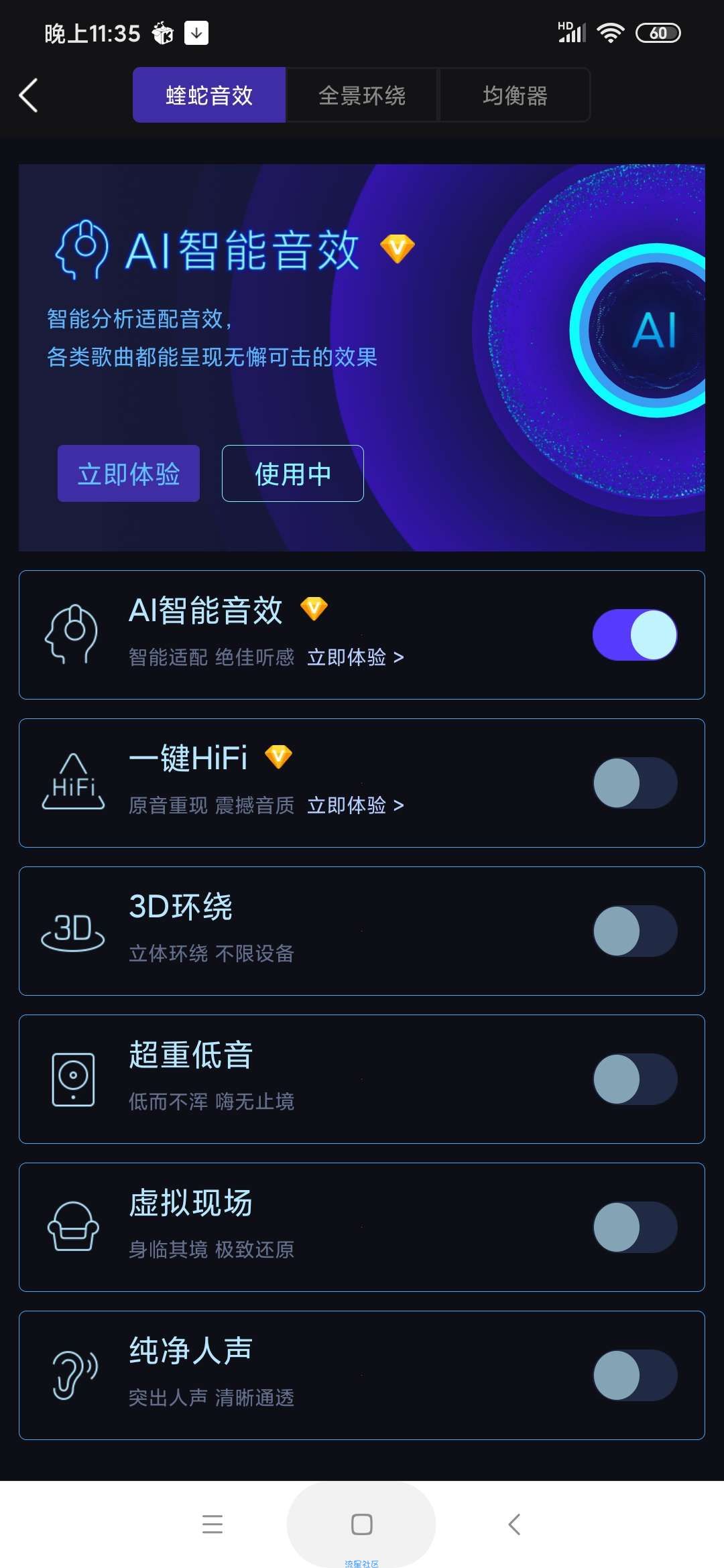Switch on 纯净人声 effect
Viewport: 724px width, 1568px height.
(x=635, y=1375)
